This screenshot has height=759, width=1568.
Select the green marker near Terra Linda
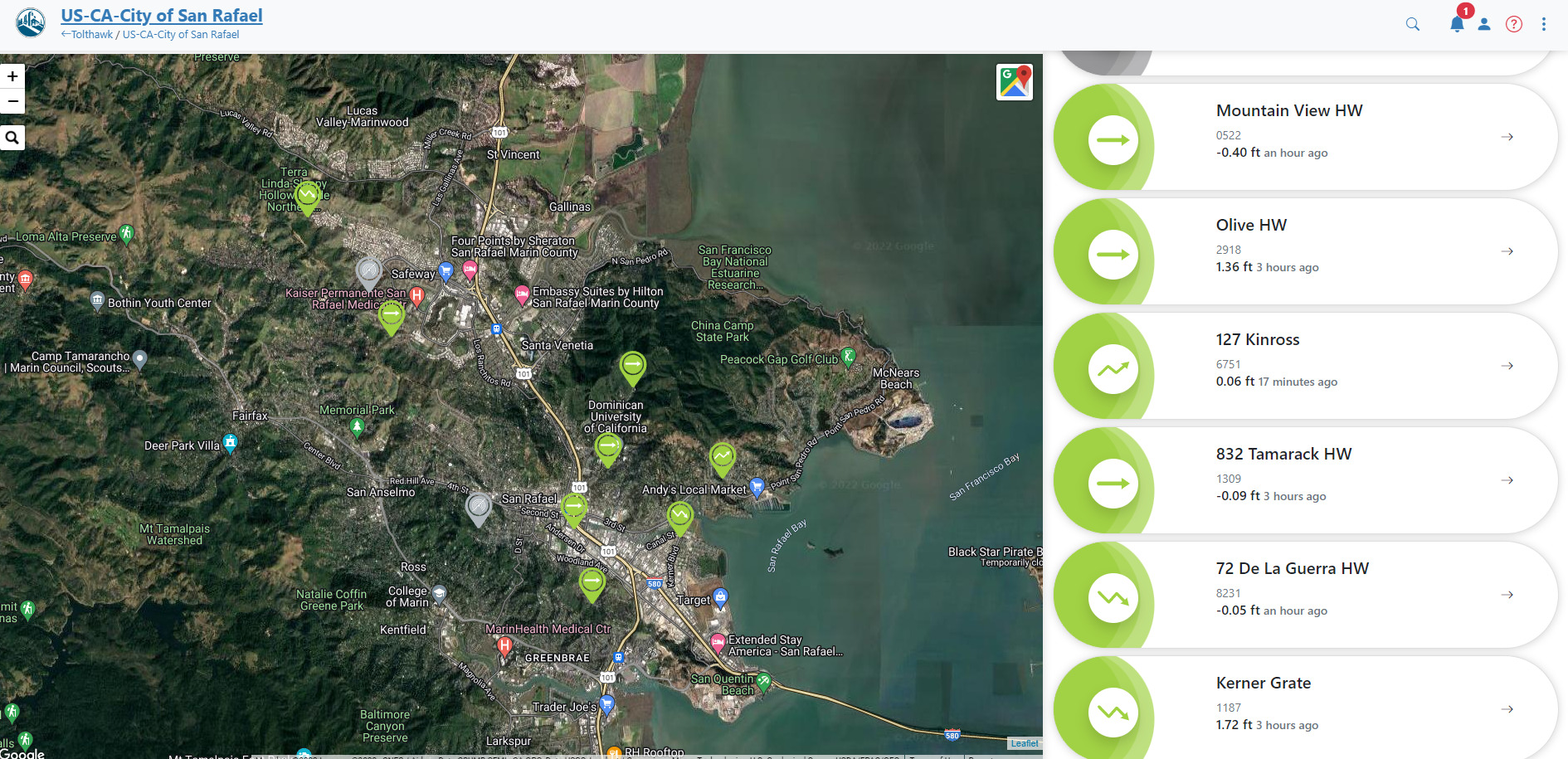click(x=308, y=197)
